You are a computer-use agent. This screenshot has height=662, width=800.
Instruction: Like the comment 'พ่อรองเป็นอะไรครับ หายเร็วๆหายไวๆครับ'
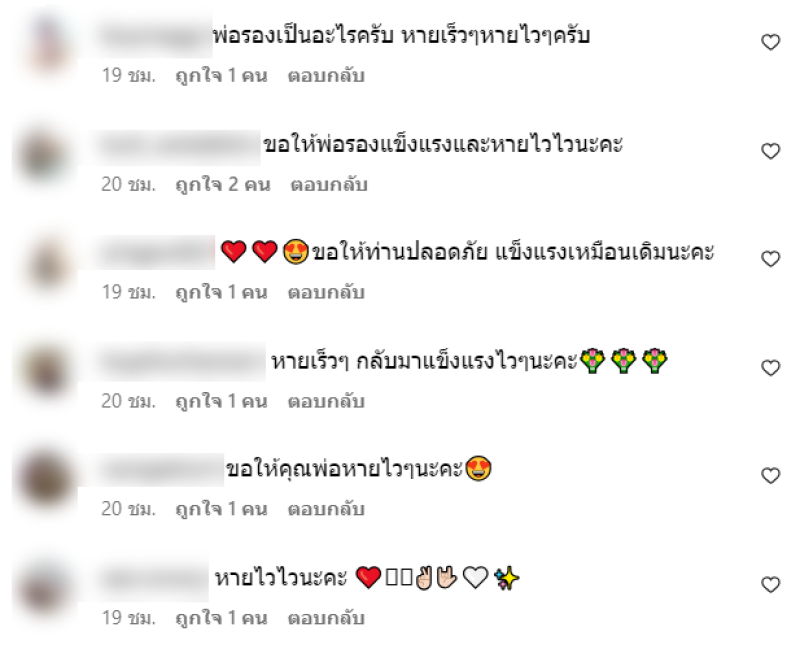[x=770, y=42]
